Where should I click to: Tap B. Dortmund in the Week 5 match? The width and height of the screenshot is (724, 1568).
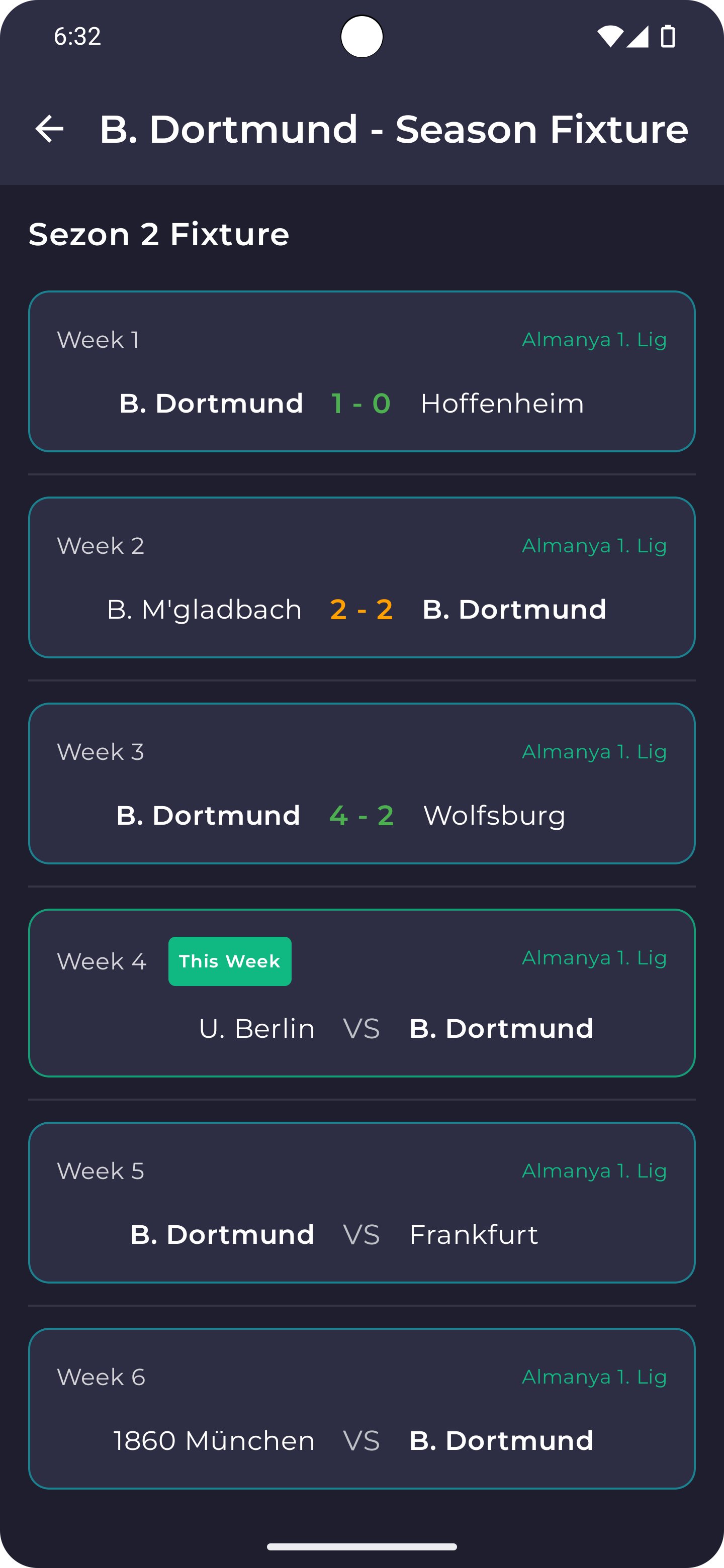tap(222, 1234)
